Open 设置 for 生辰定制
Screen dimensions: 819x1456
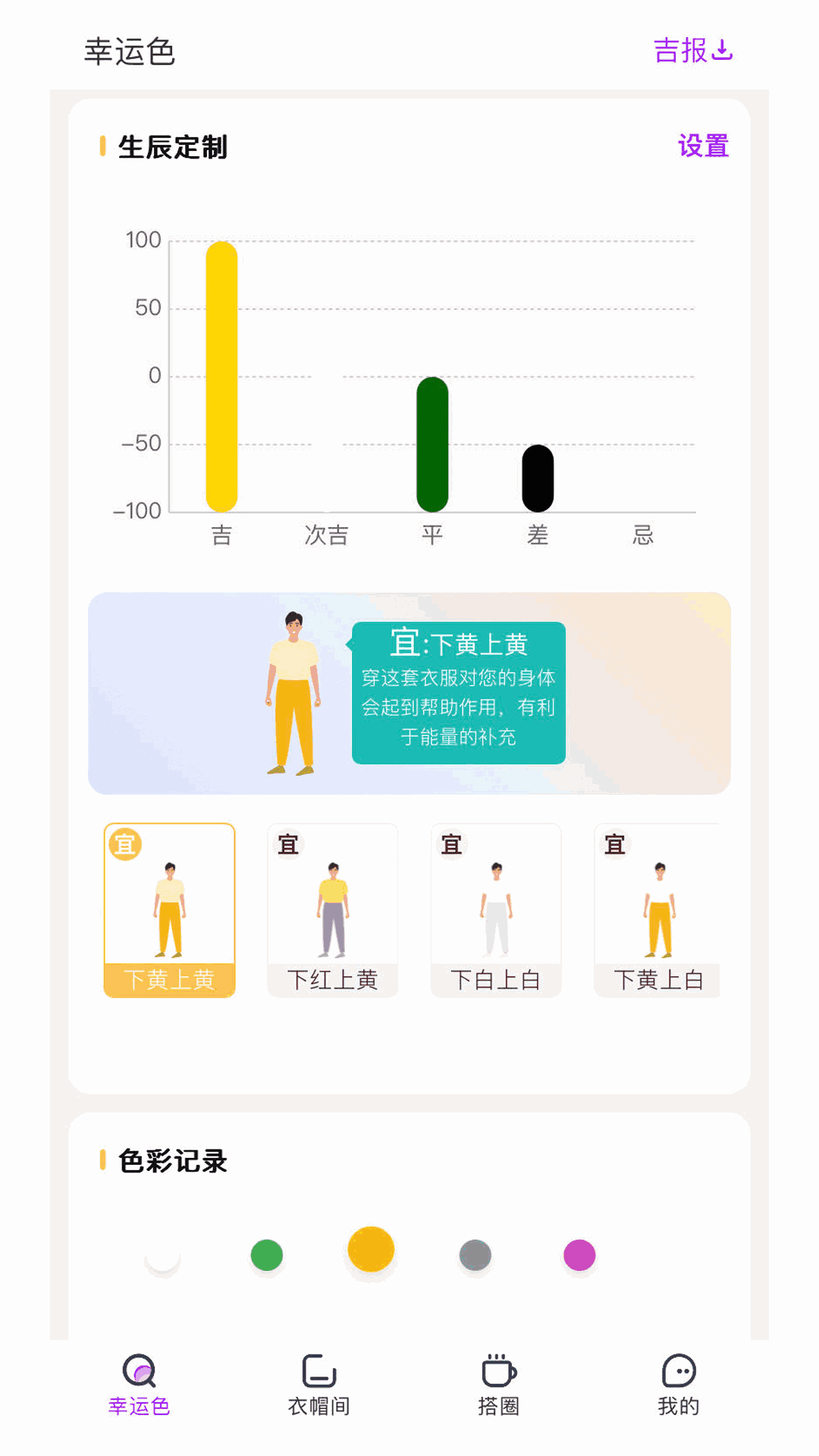point(703,146)
